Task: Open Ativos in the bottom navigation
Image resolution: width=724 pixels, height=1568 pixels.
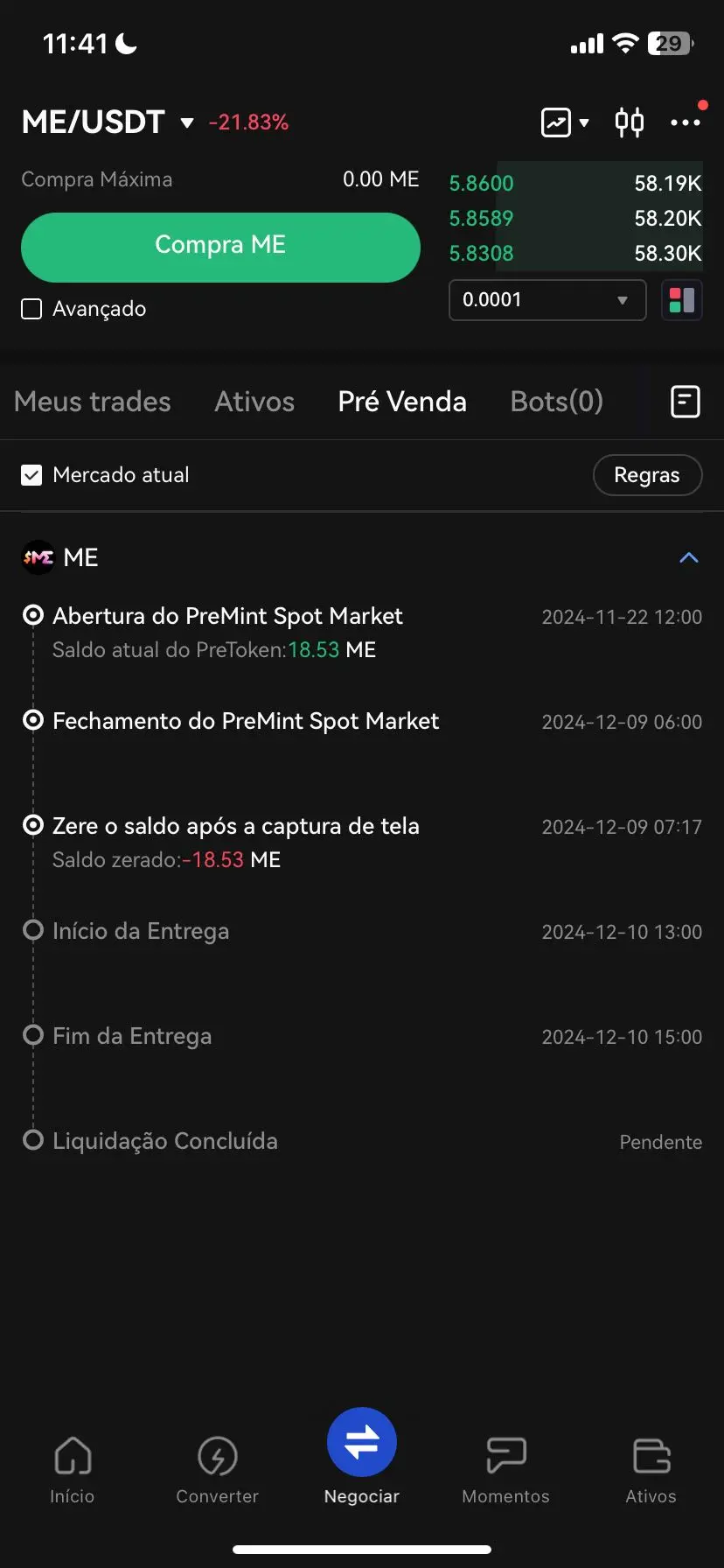Action: pos(651,1470)
